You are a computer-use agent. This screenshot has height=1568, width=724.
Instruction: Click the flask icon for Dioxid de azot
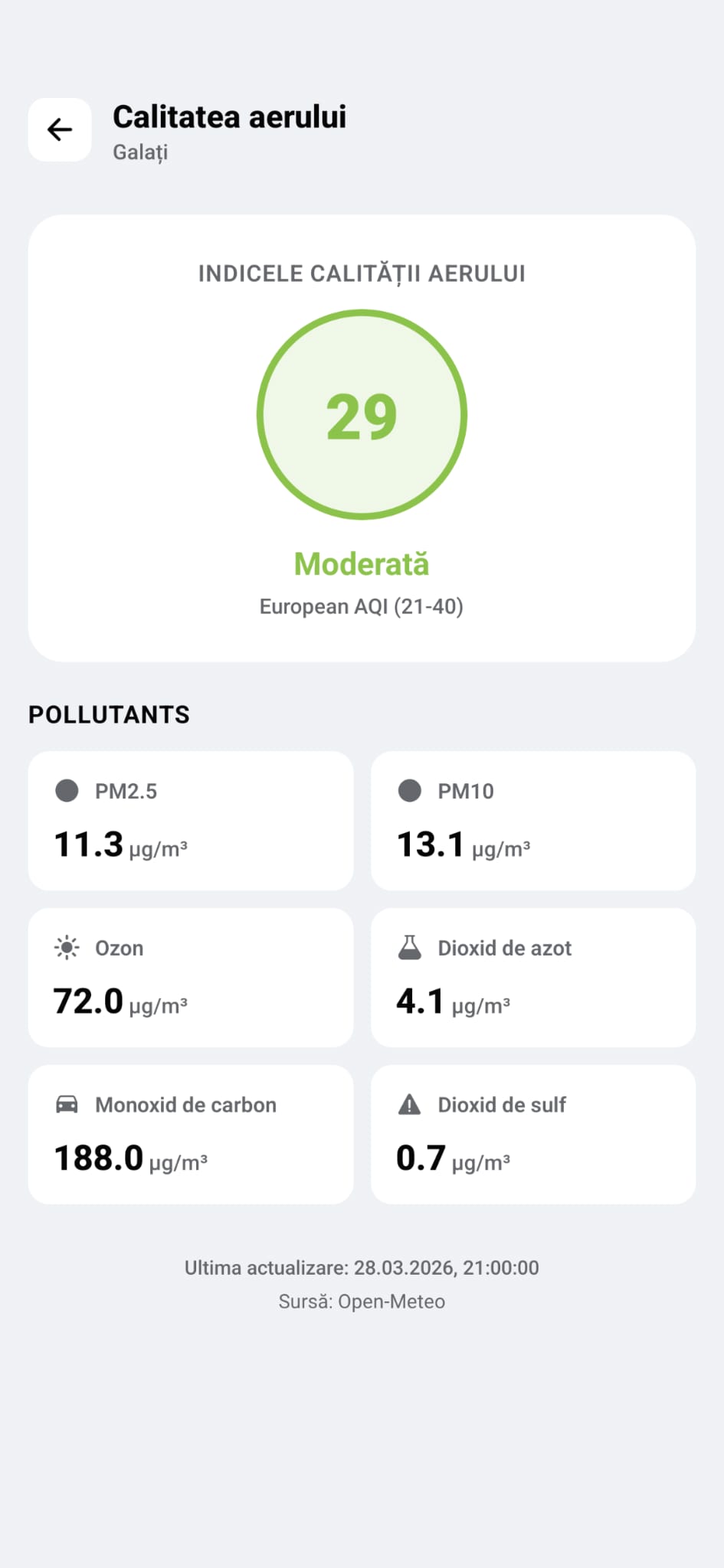410,949
